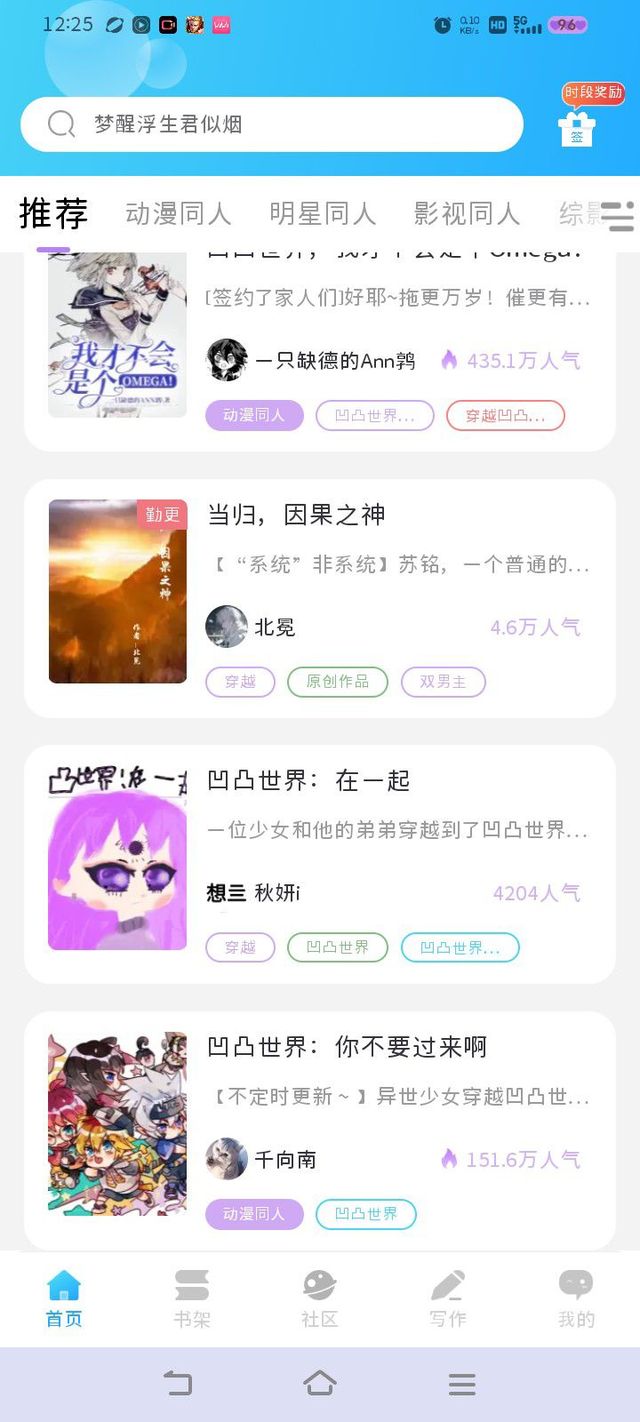Select the 穿越凹凸 red tag chip
This screenshot has height=1422, width=640.
tap(505, 416)
